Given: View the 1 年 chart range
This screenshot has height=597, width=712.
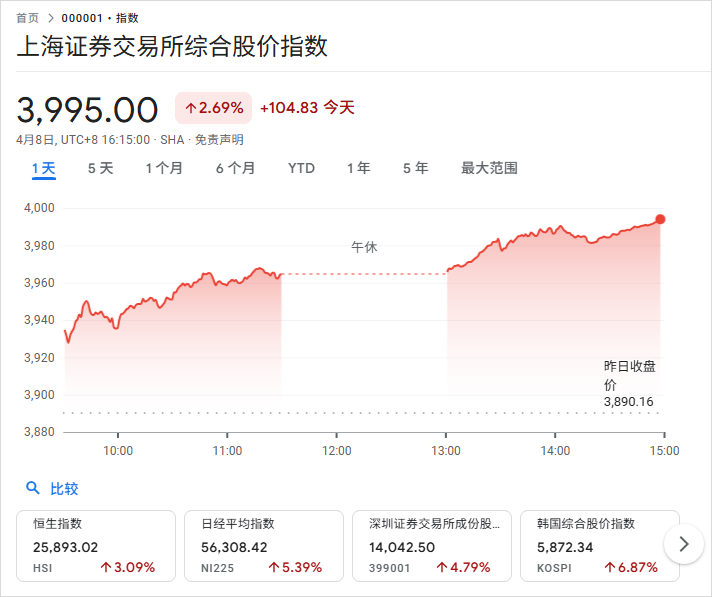Looking at the screenshot, I should coord(358,168).
